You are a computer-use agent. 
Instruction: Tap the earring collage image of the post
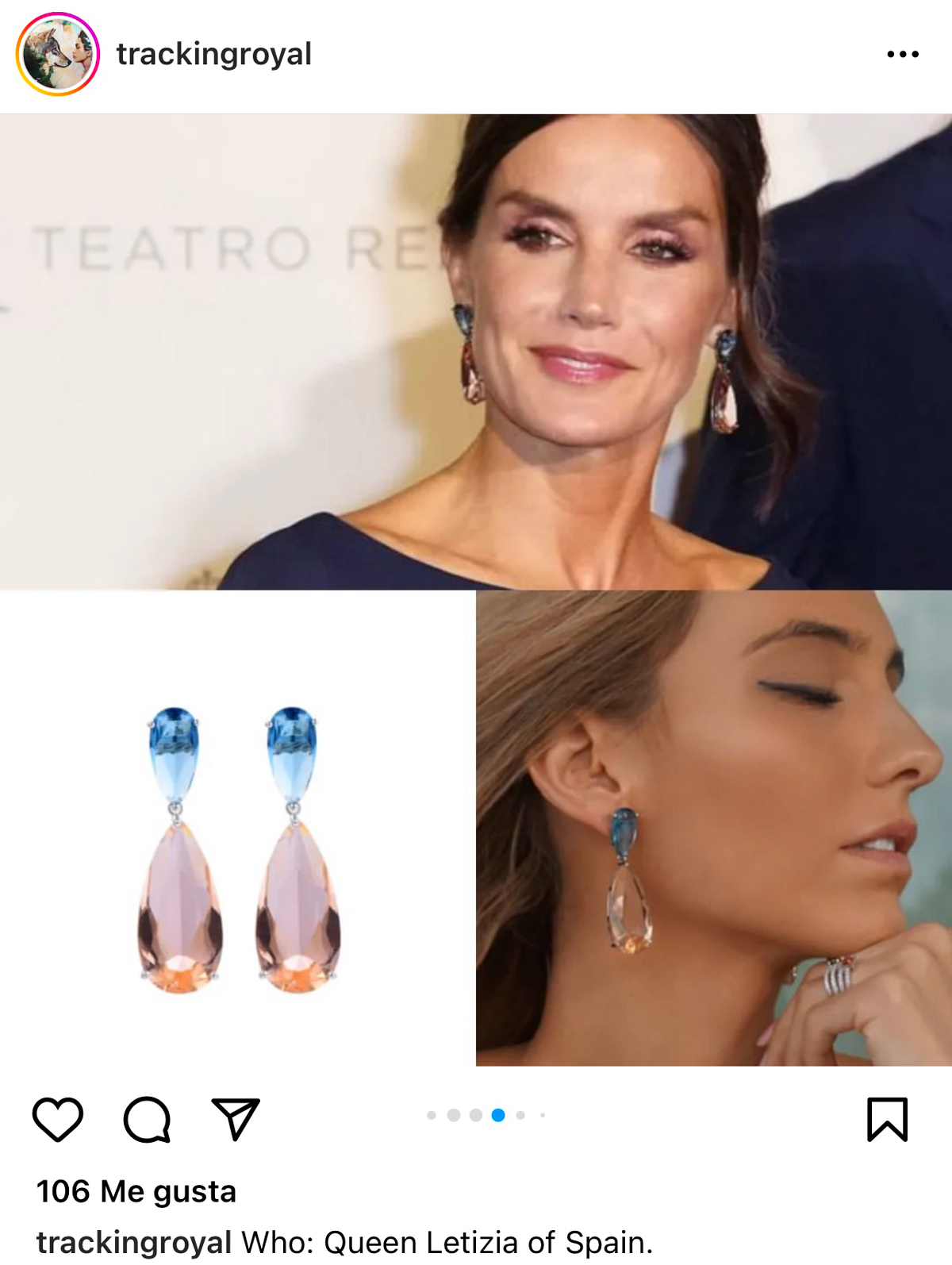point(476,589)
